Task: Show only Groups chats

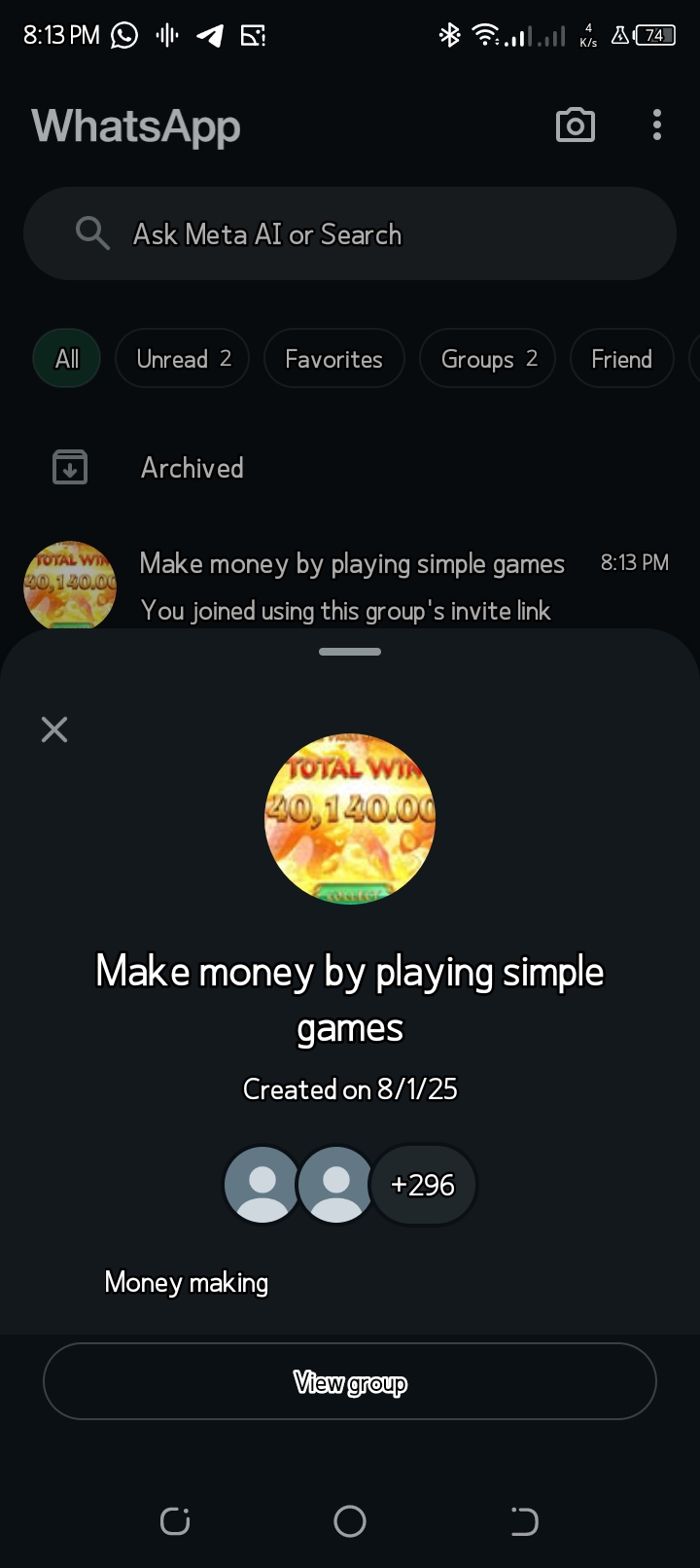Action: [488, 359]
